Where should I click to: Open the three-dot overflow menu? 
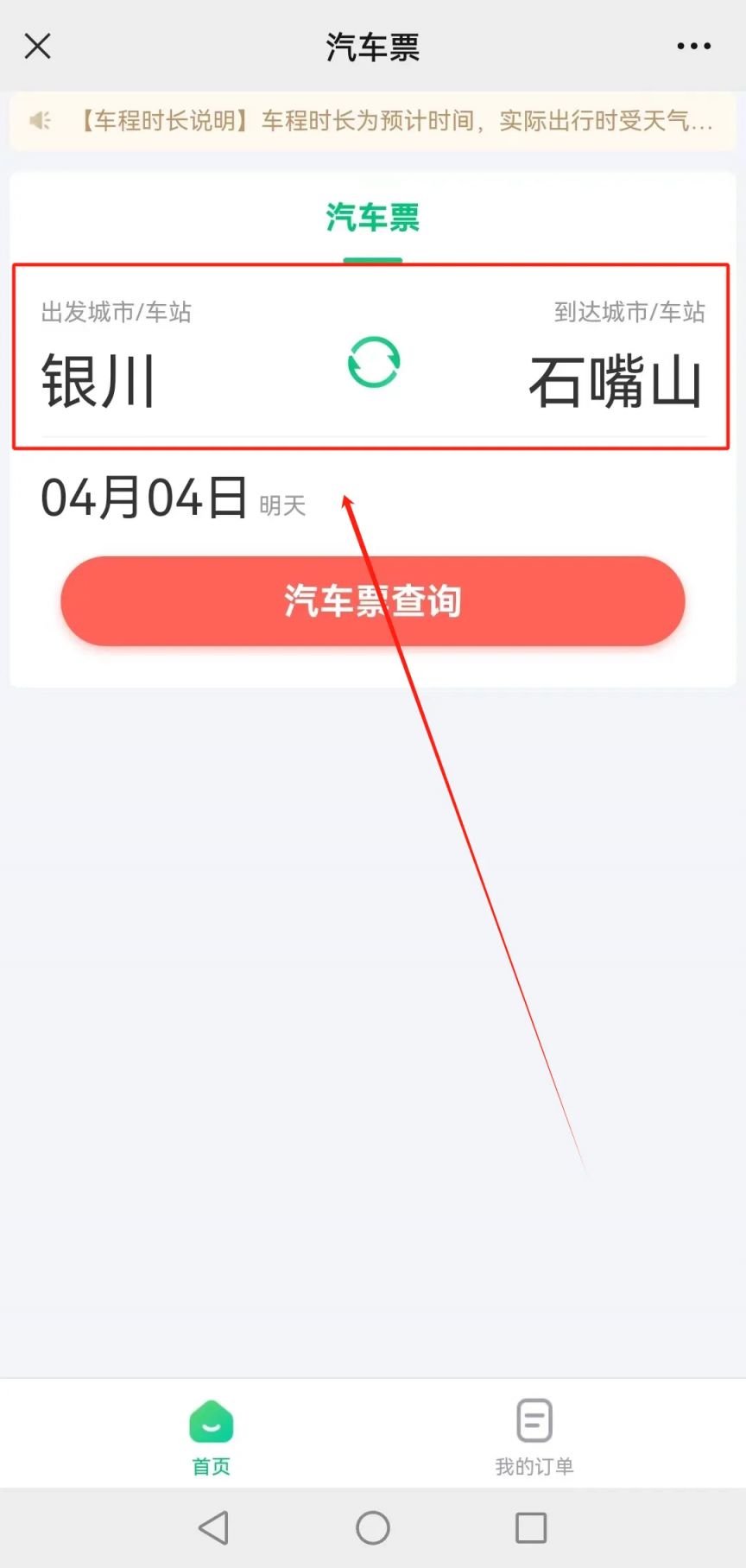[693, 46]
